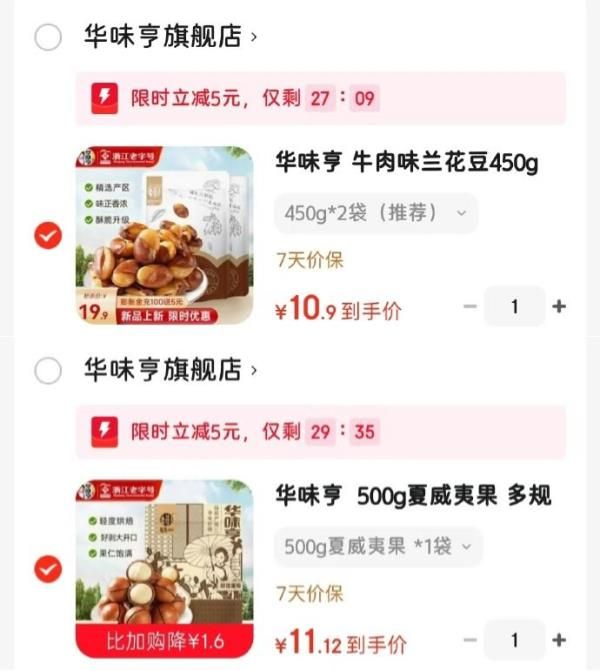Uncheck the 500g夏威夷果 item
600x671 pixels.
pos(48,569)
